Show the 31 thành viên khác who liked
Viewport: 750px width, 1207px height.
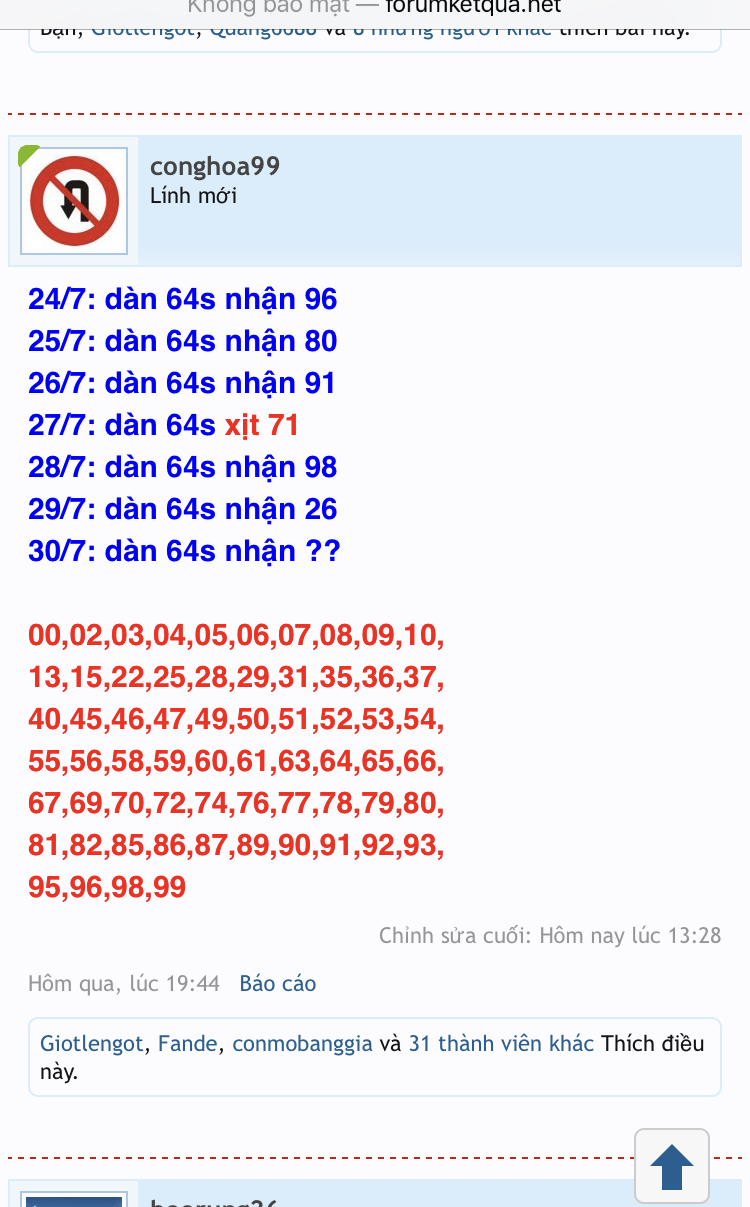(x=501, y=1044)
